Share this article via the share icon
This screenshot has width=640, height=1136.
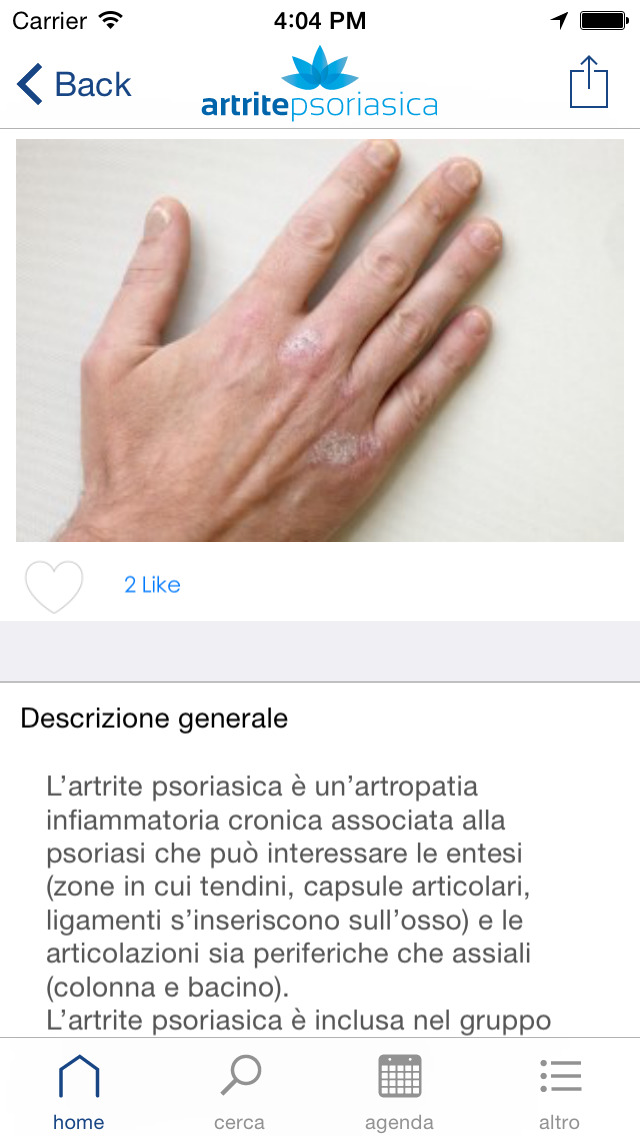pos(588,82)
